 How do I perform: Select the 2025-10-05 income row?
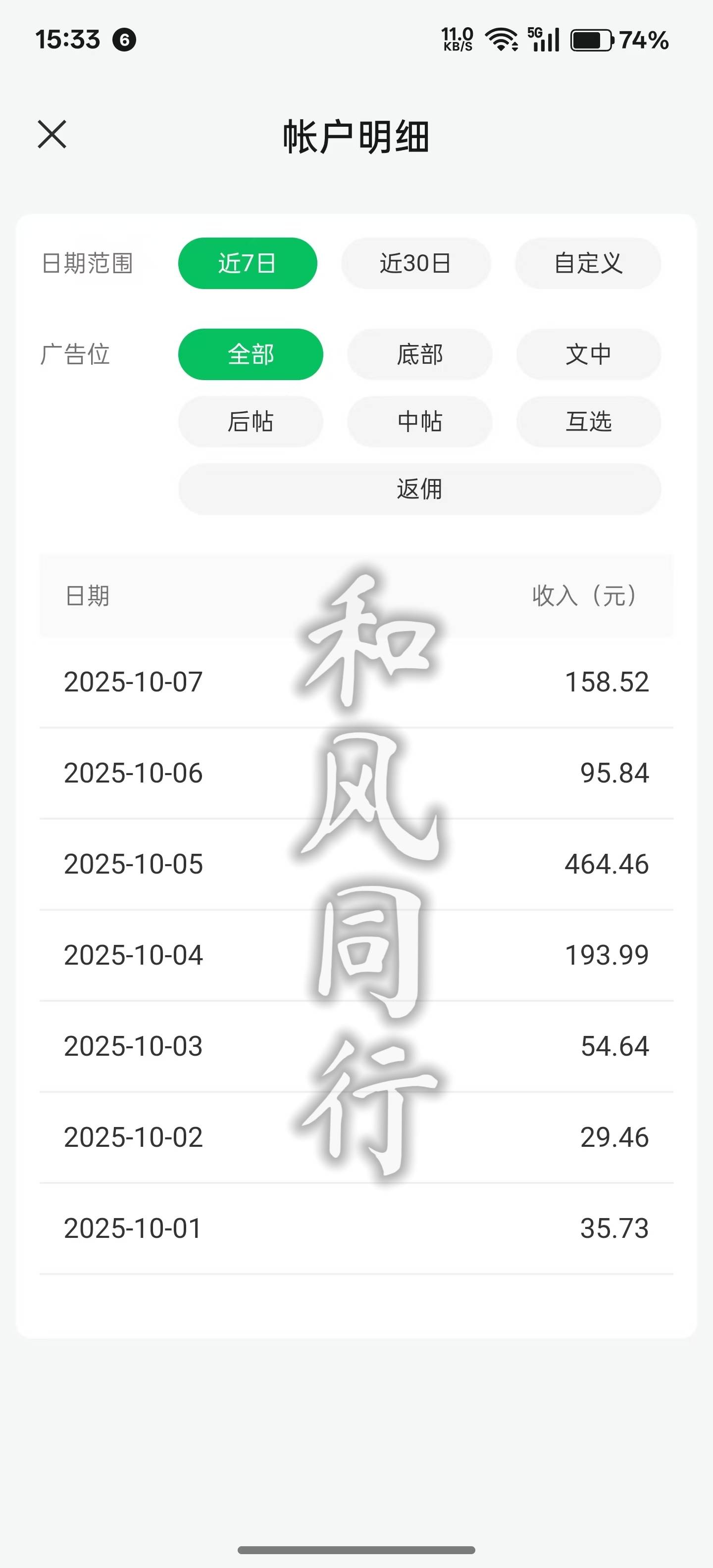tap(356, 863)
